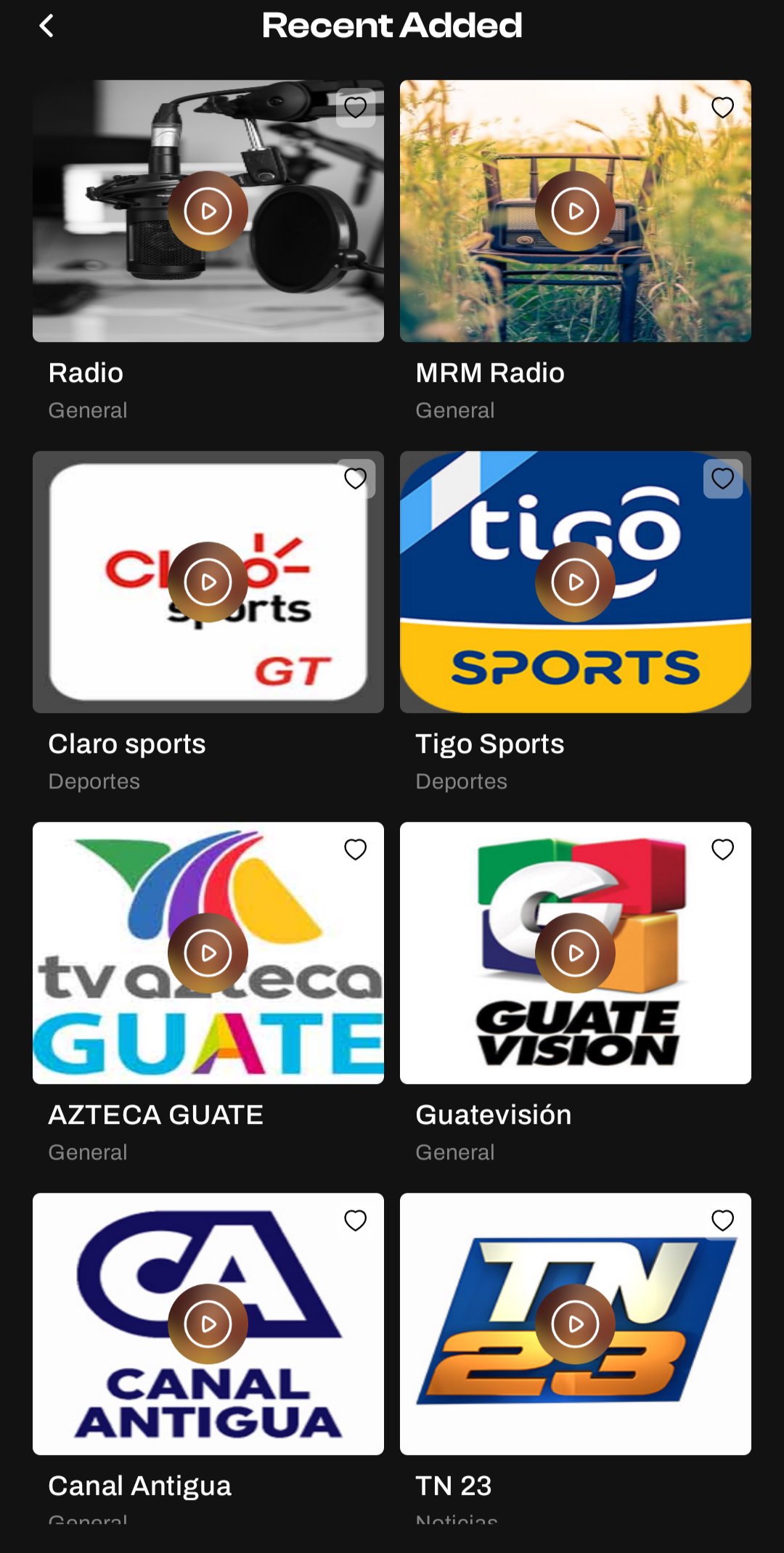The width and height of the screenshot is (784, 1553).
Task: Tap the play icon on Guatevisión
Action: pyautogui.click(x=575, y=951)
